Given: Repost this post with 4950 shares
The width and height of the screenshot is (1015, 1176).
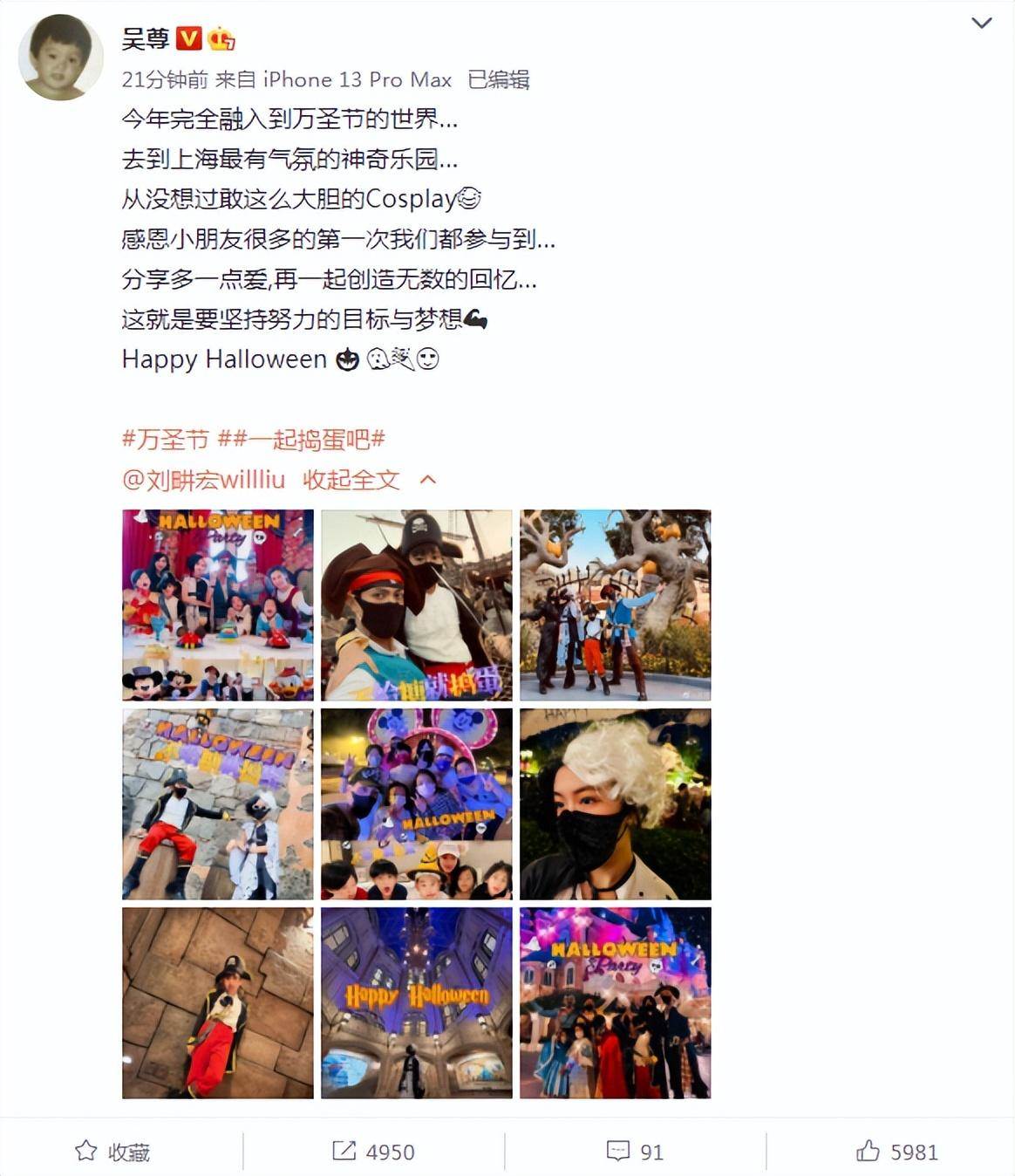Looking at the screenshot, I should [373, 1152].
